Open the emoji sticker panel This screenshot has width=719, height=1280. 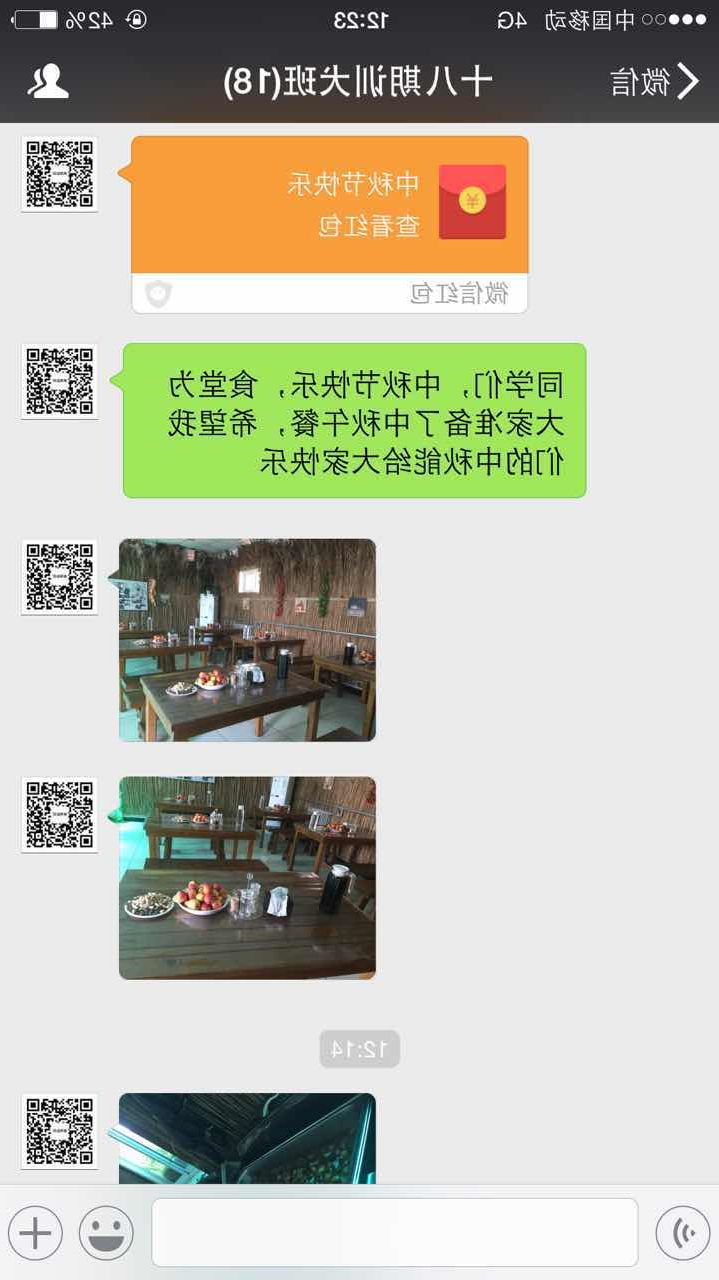click(x=106, y=1232)
